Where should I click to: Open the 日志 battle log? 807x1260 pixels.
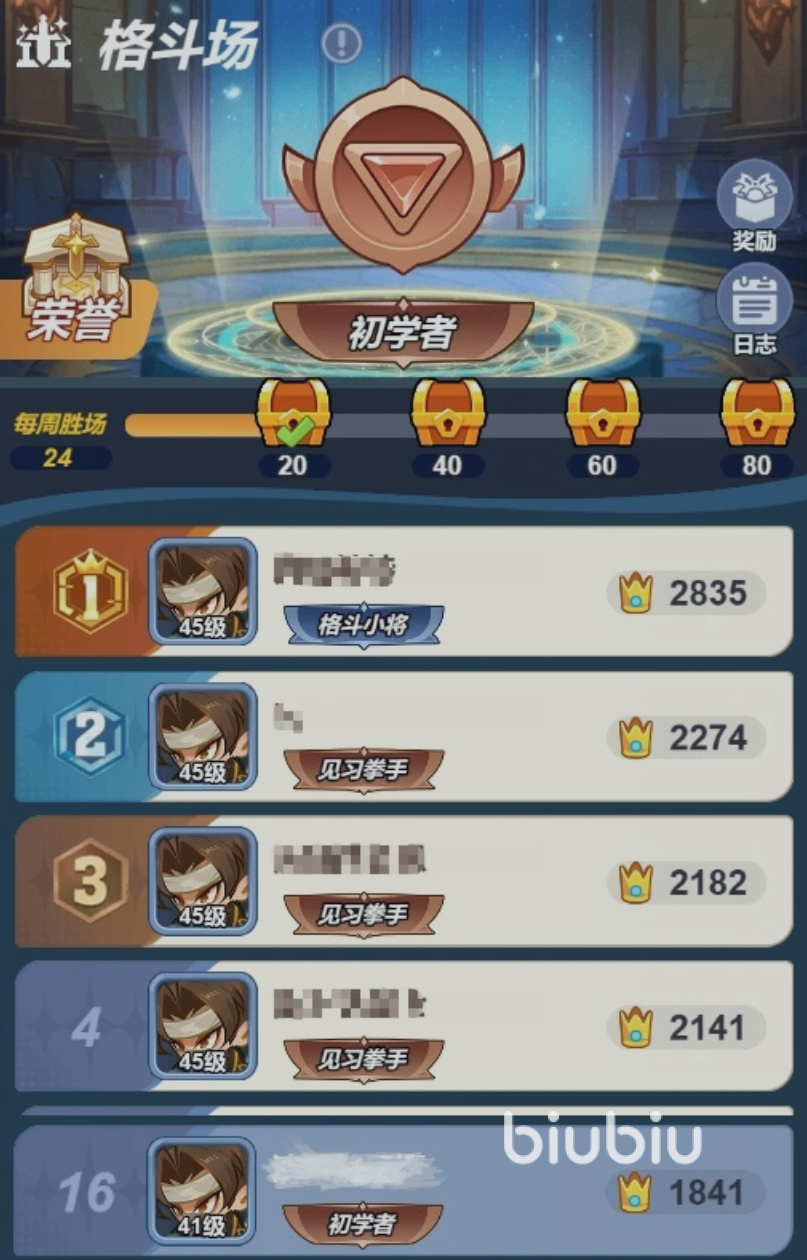pyautogui.click(x=754, y=308)
